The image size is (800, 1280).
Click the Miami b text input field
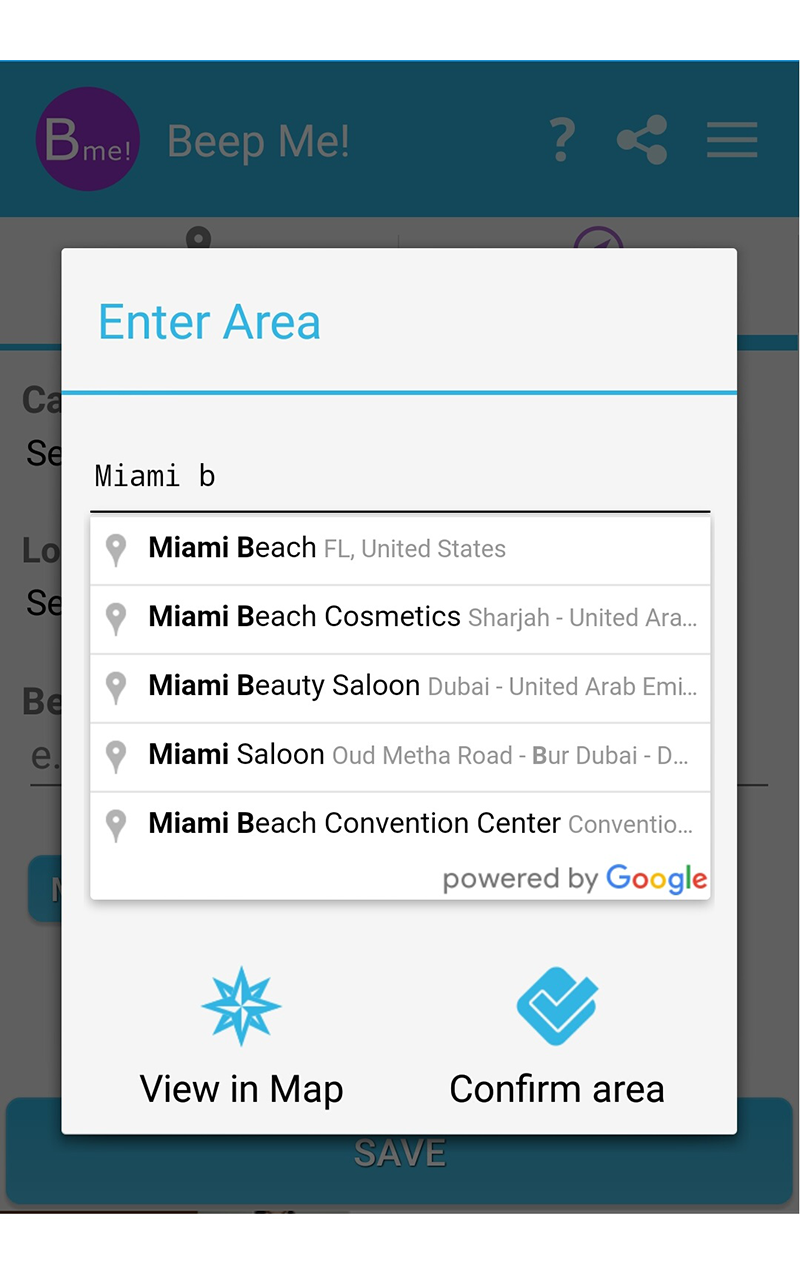[400, 476]
